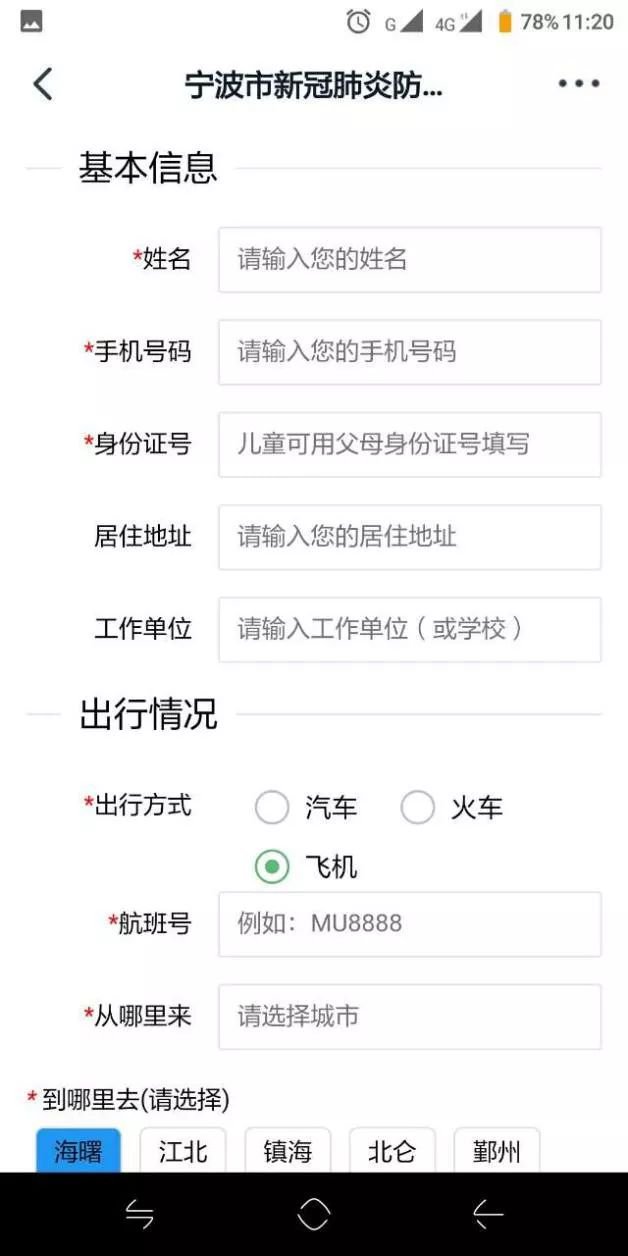Focus the 手机号码 phone number field

click(x=409, y=352)
